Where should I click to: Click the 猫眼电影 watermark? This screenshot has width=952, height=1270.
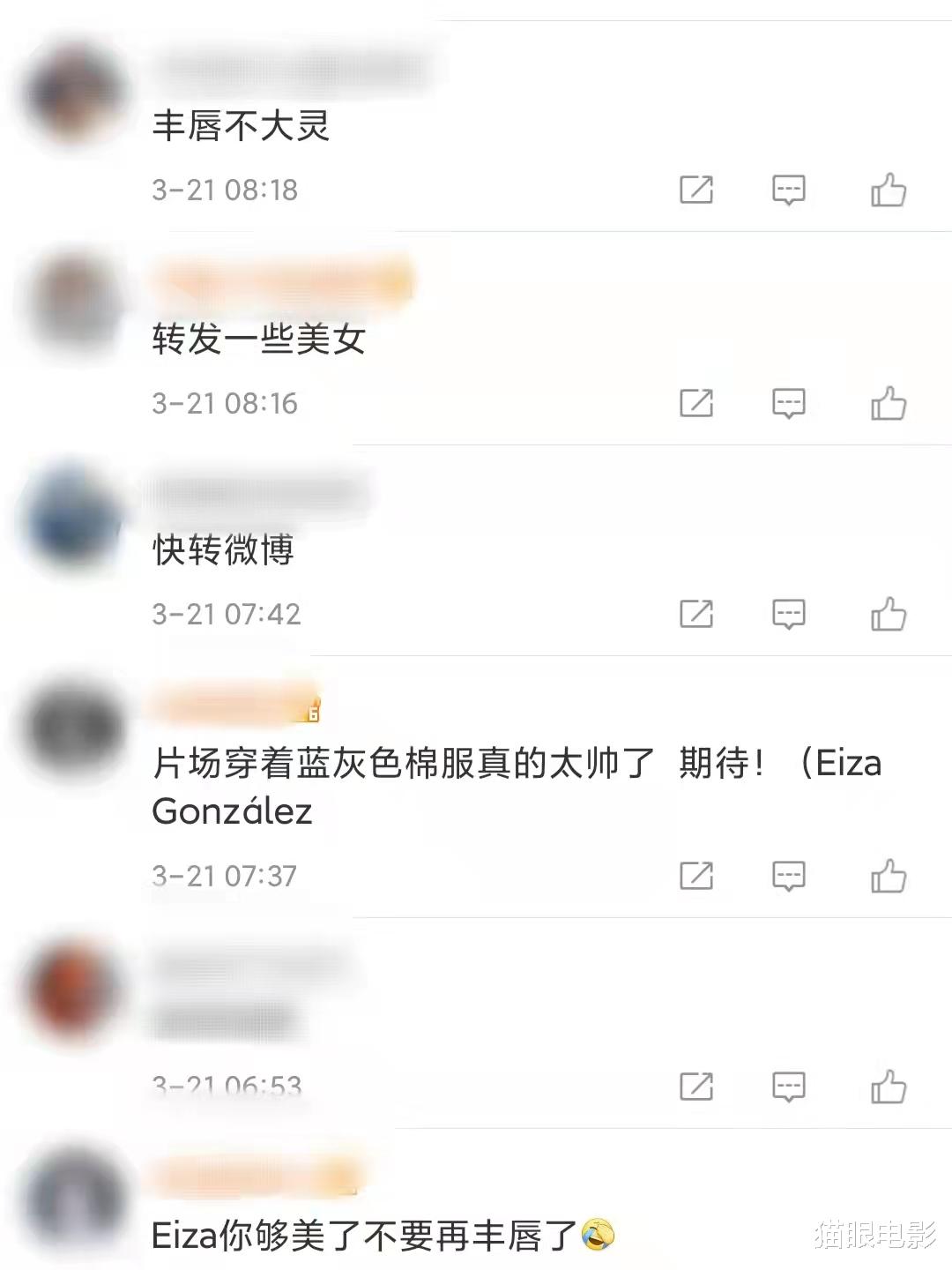[x=873, y=1235]
